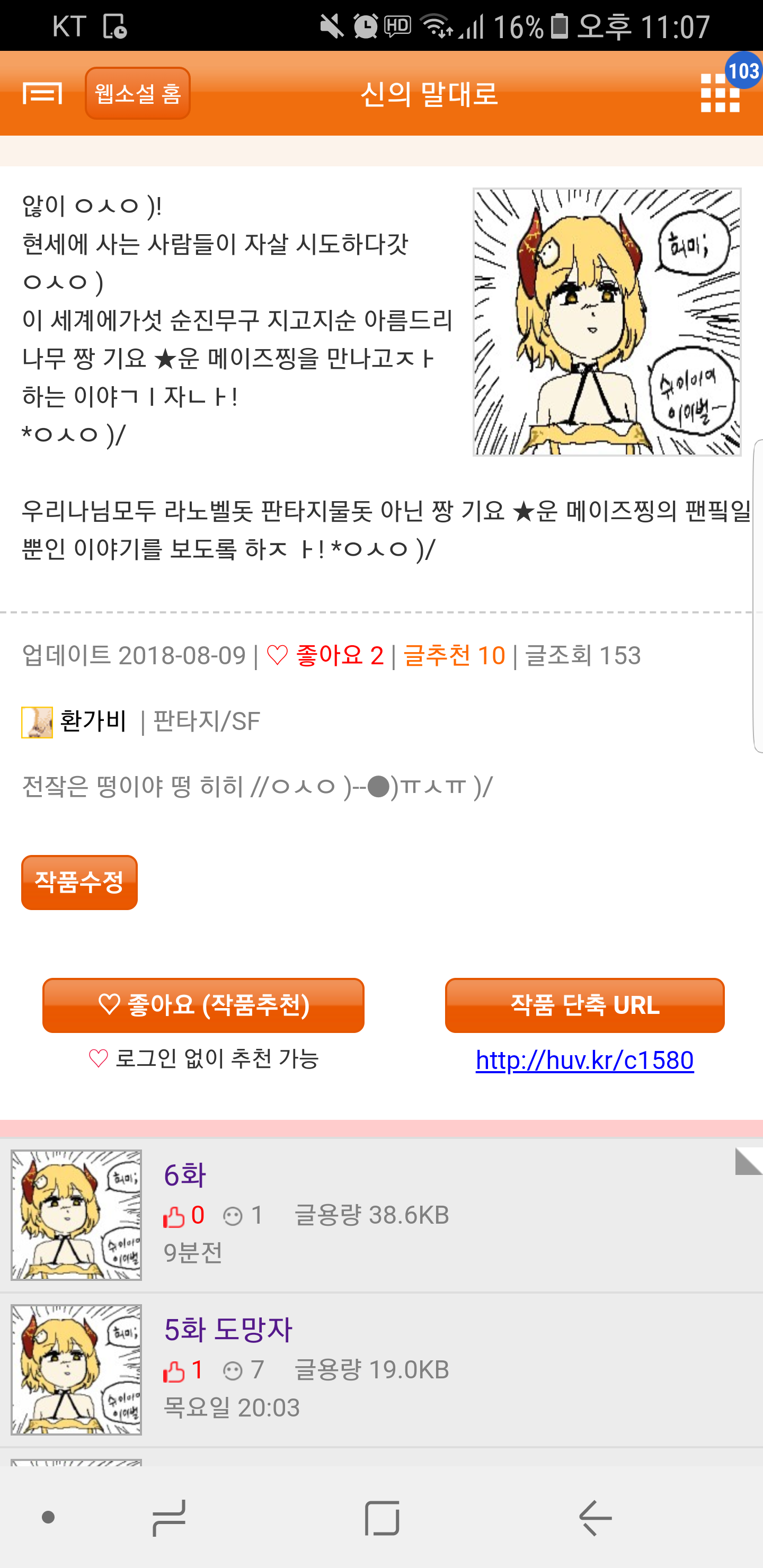This screenshot has width=763, height=1568.
Task: Open the http://huv.kr/c1580 link
Action: coord(584,1061)
